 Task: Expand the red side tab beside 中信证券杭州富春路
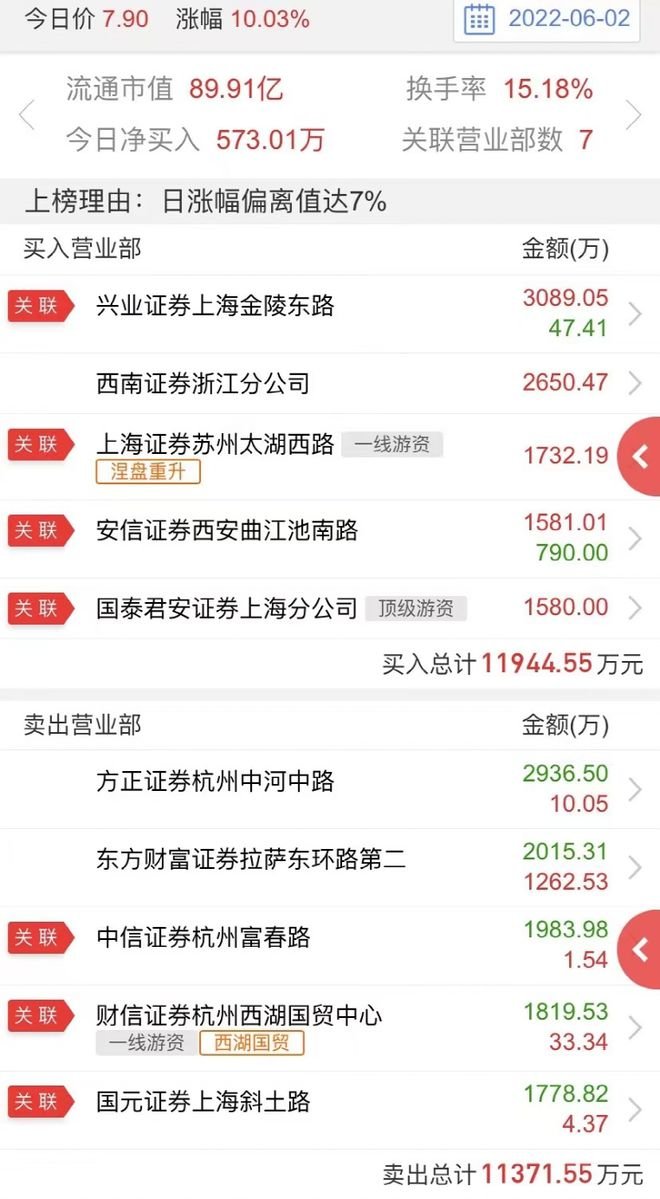639,949
